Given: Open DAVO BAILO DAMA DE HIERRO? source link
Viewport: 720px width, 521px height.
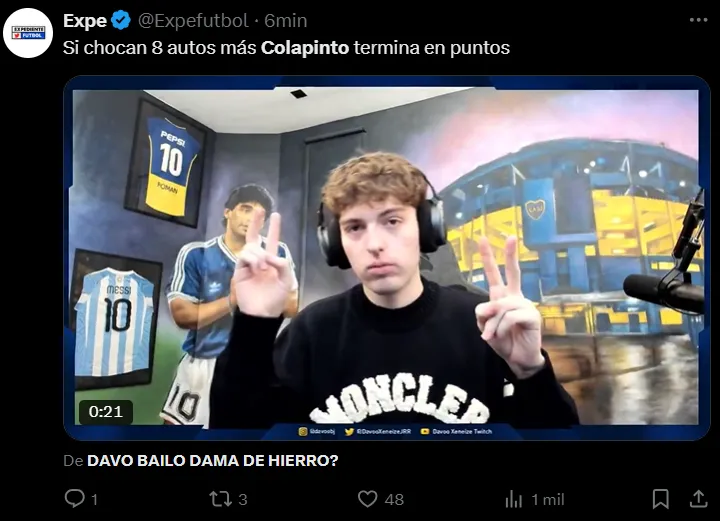Looking at the screenshot, I should pos(212,461).
